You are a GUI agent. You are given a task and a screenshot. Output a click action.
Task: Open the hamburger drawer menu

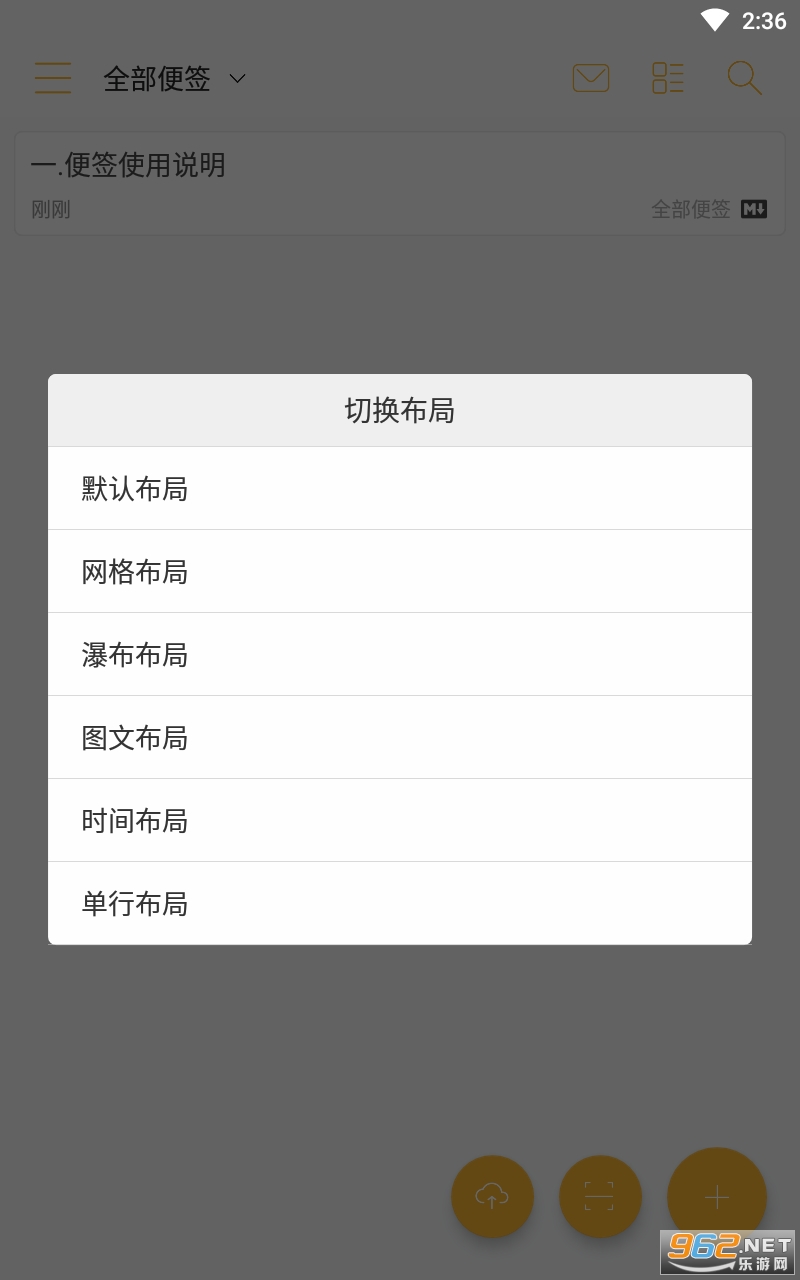click(53, 78)
